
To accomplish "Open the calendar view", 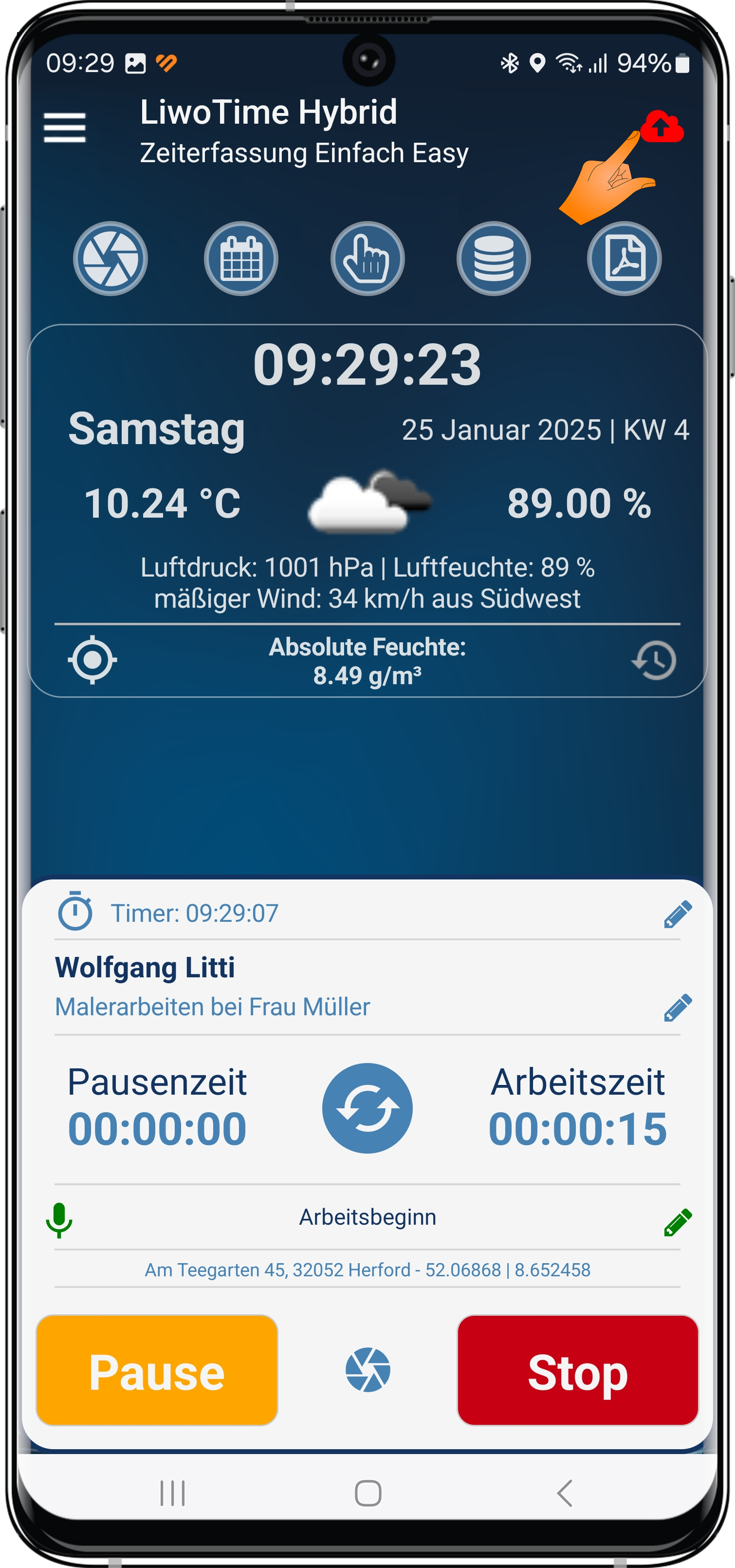I will [241, 259].
